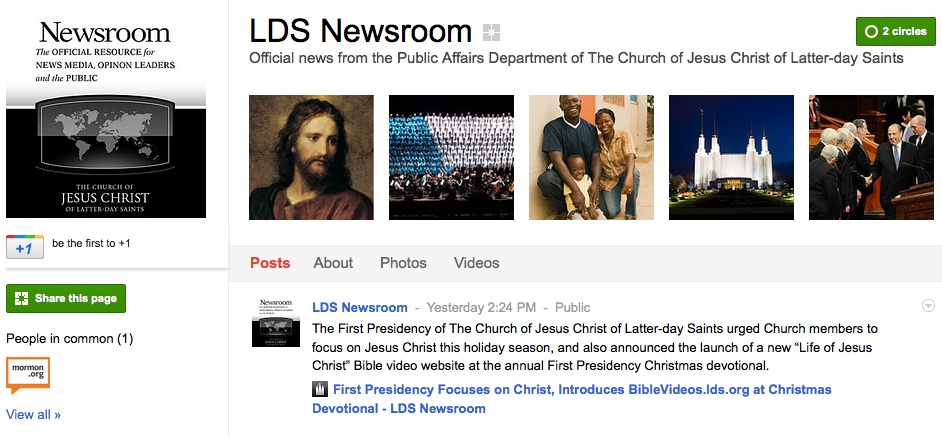Open the First Presidency Focuses on Christ article
This screenshot has height=437, width=942.
click(x=581, y=389)
